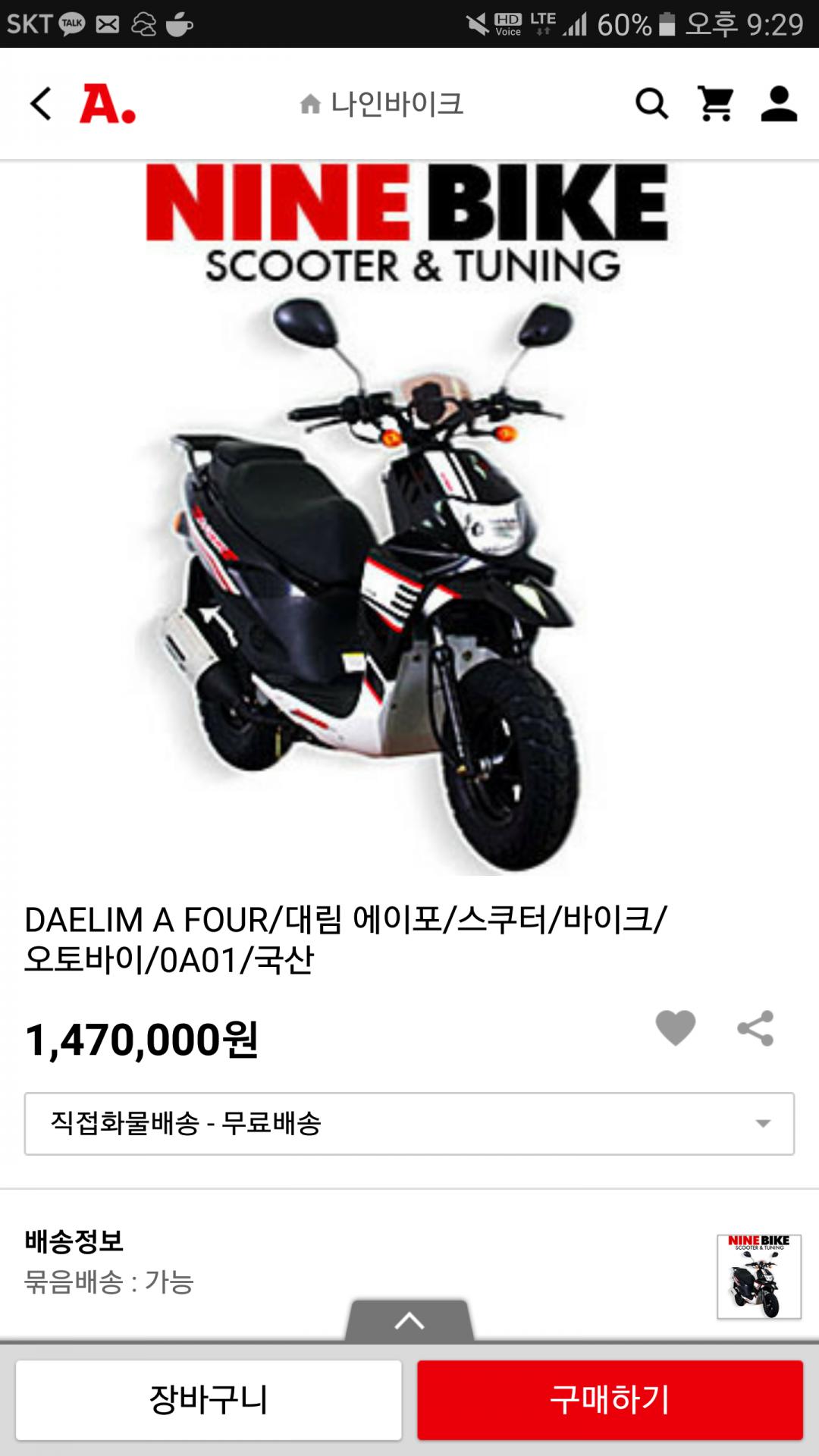Image resolution: width=819 pixels, height=1456 pixels.
Task: Expand the bottom panel with up chevron
Action: [x=409, y=1321]
